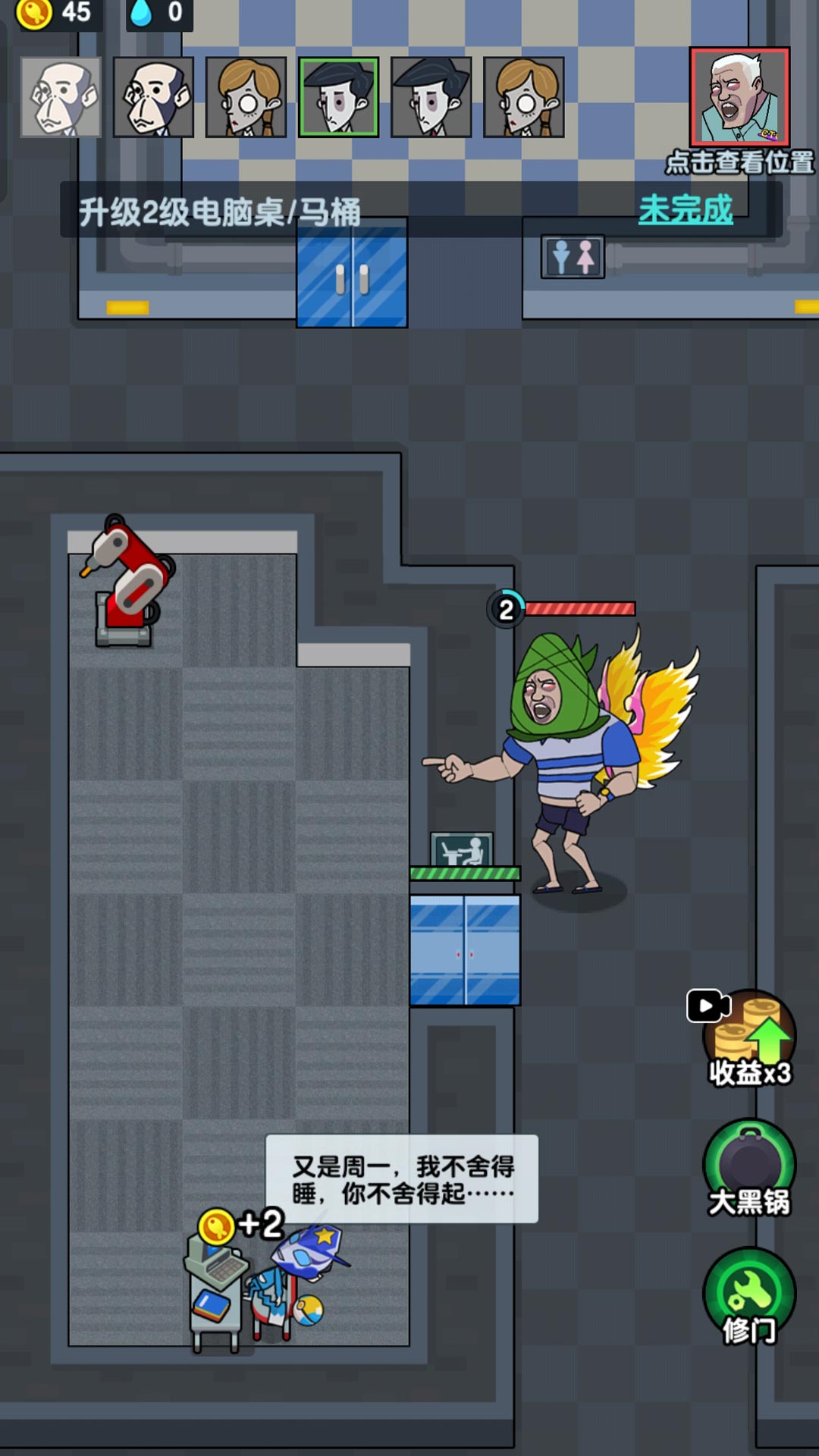Tap the 收益x3 video reward button

click(x=748, y=1037)
